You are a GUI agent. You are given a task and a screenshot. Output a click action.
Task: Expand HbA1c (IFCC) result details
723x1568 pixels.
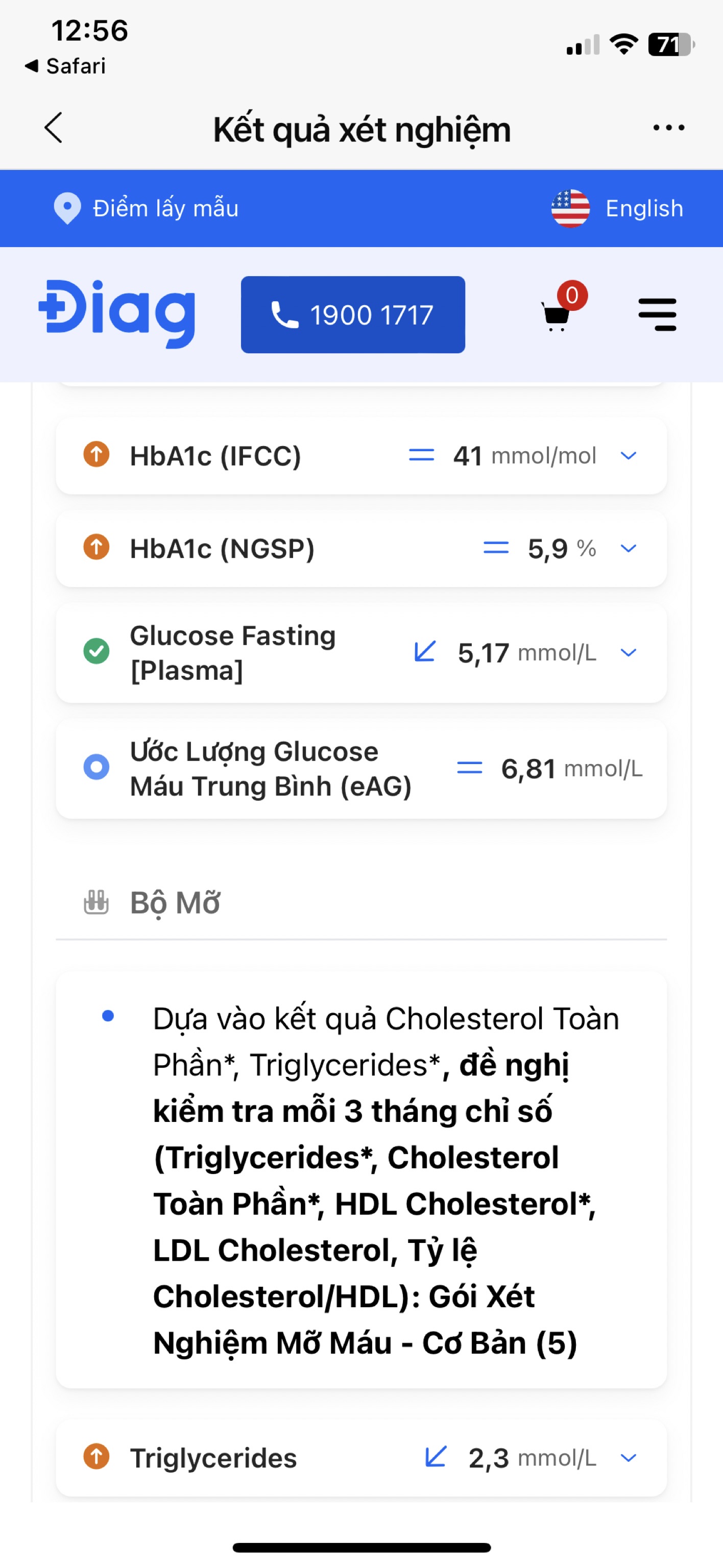[x=628, y=456]
